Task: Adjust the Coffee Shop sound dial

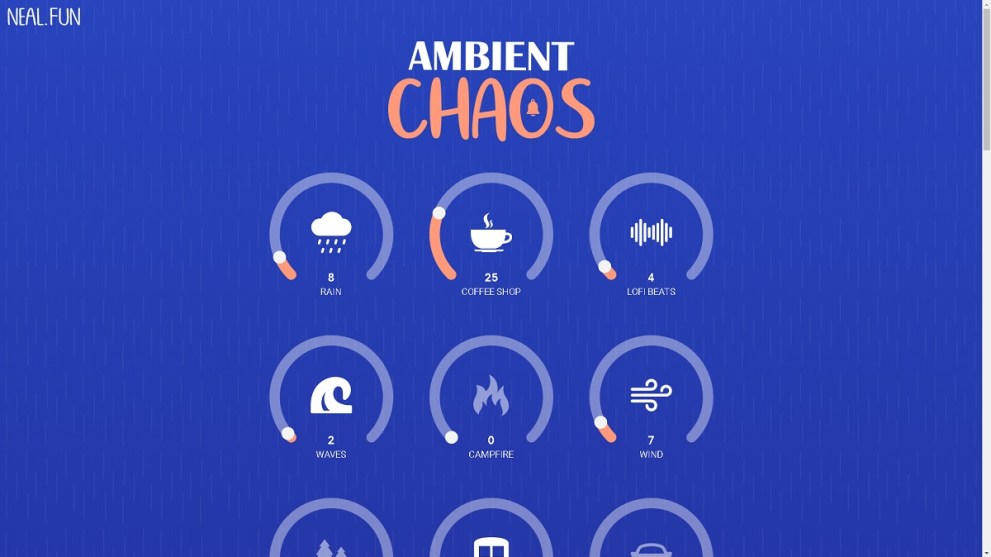Action: point(491,233)
